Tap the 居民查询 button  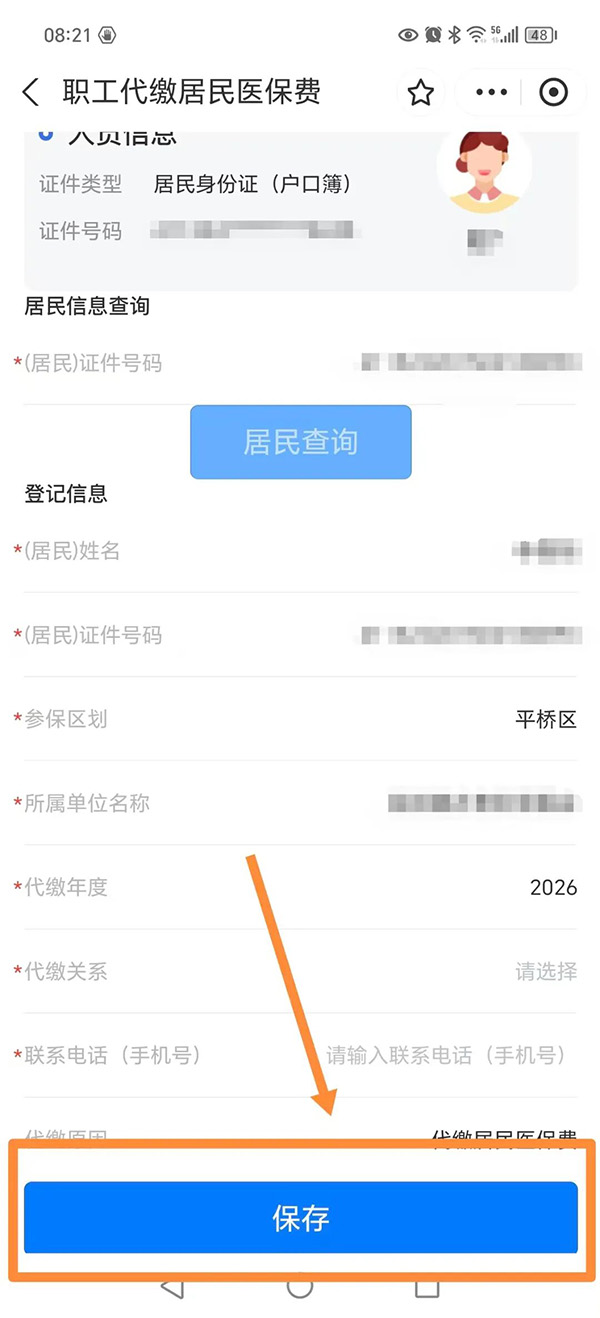click(x=300, y=442)
